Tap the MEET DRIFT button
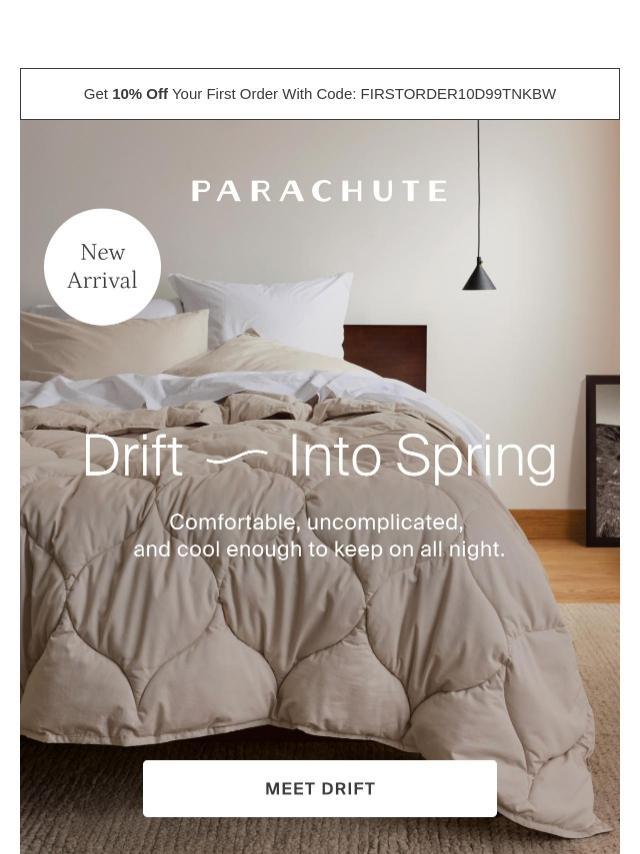Image resolution: width=640 pixels, height=854 pixels. (x=320, y=788)
